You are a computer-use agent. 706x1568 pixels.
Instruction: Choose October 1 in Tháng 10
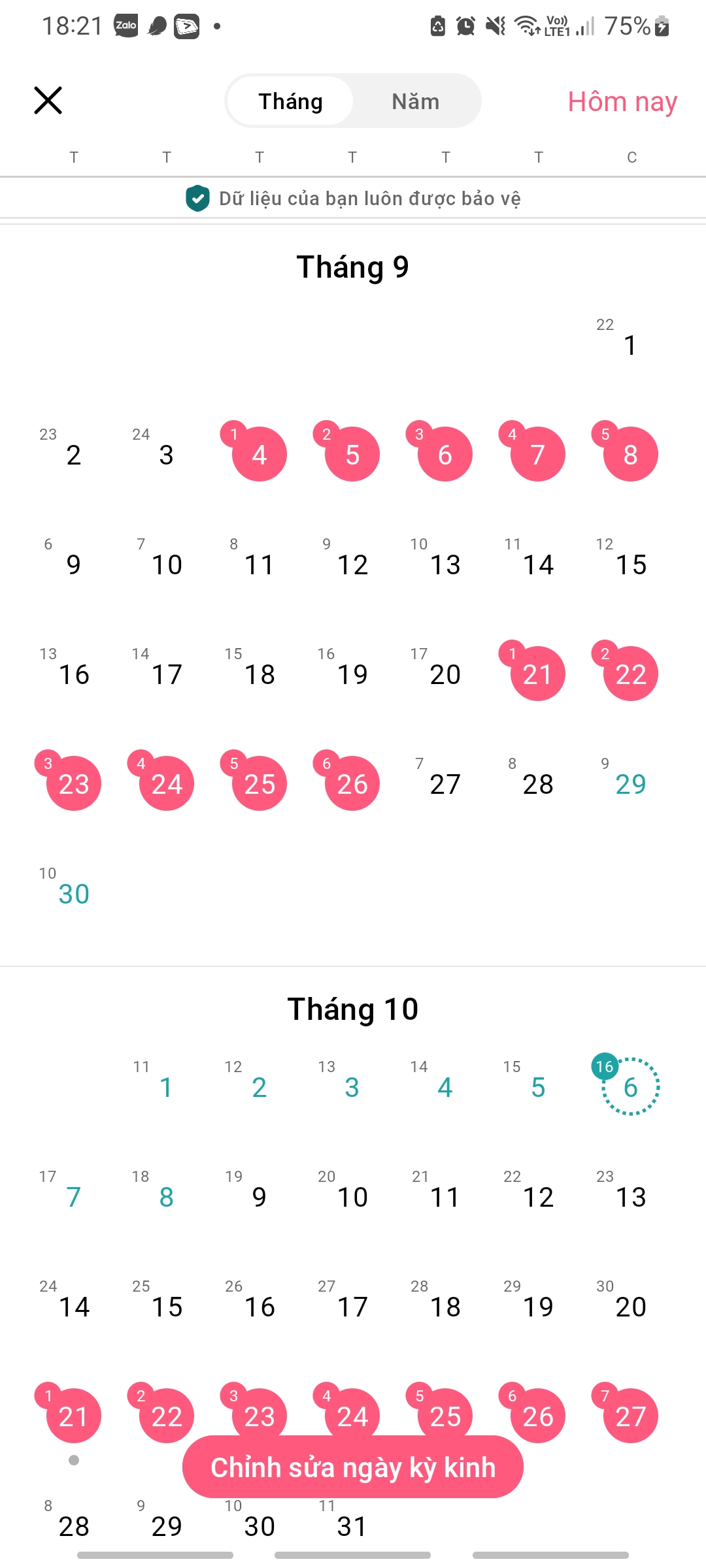(x=166, y=1087)
